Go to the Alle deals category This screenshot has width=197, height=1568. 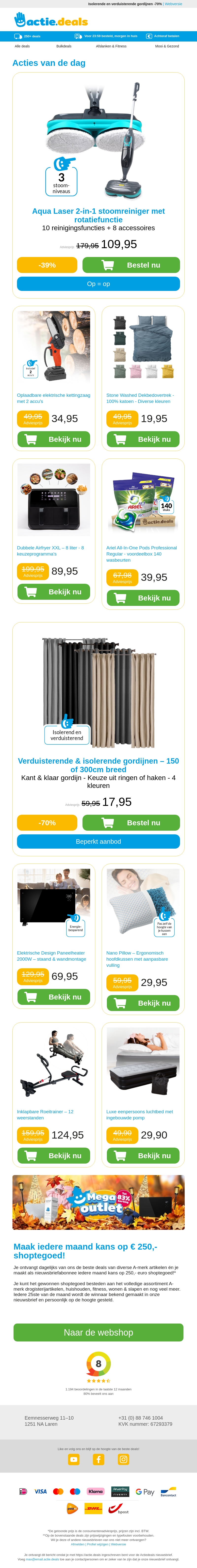(22, 46)
